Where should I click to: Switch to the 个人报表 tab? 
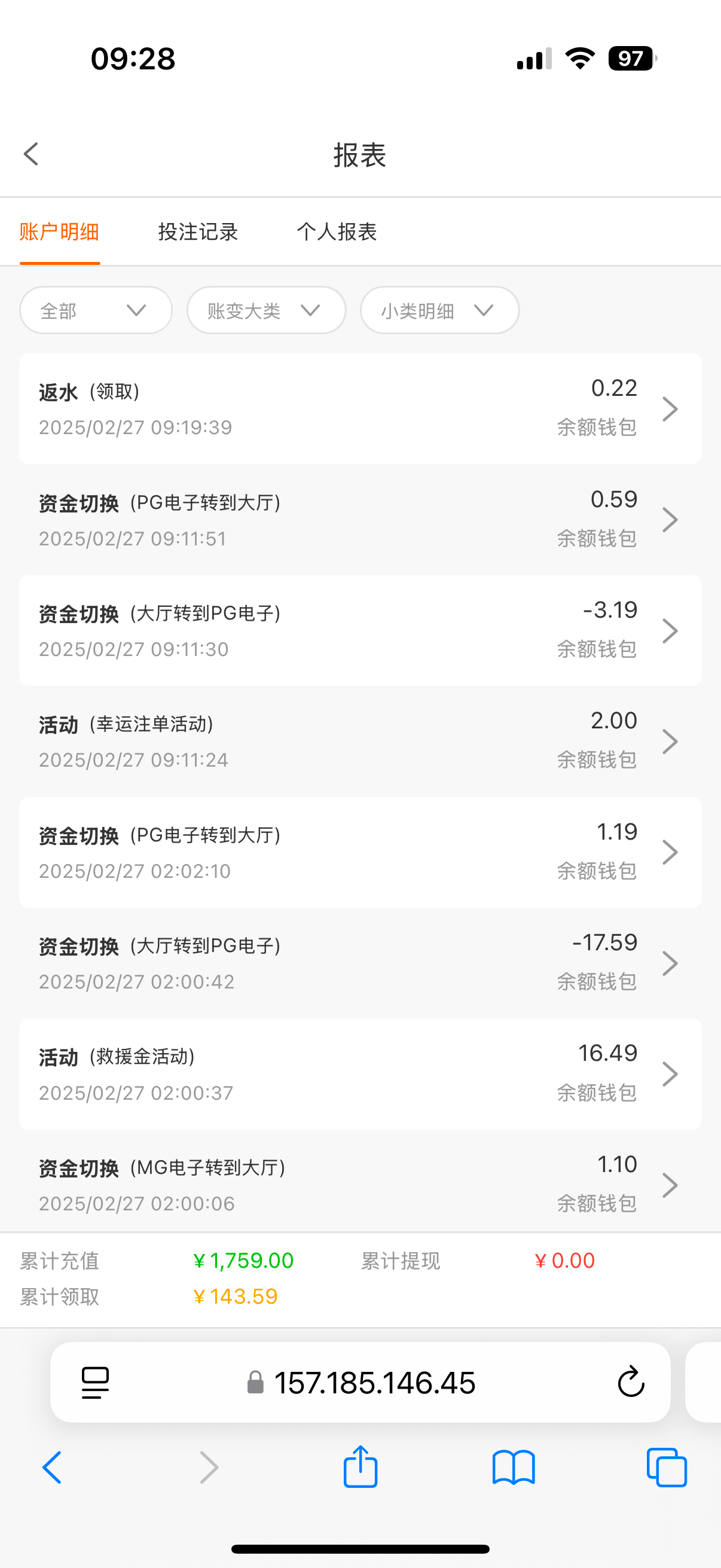tap(337, 232)
